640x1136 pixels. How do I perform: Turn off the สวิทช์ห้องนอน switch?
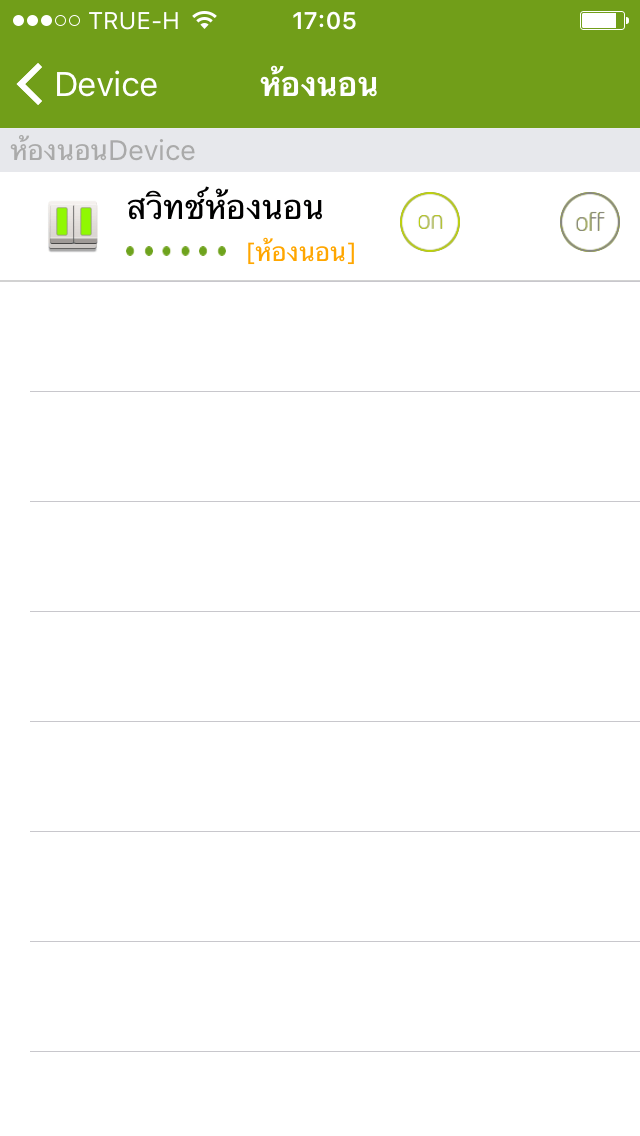pyautogui.click(x=590, y=222)
